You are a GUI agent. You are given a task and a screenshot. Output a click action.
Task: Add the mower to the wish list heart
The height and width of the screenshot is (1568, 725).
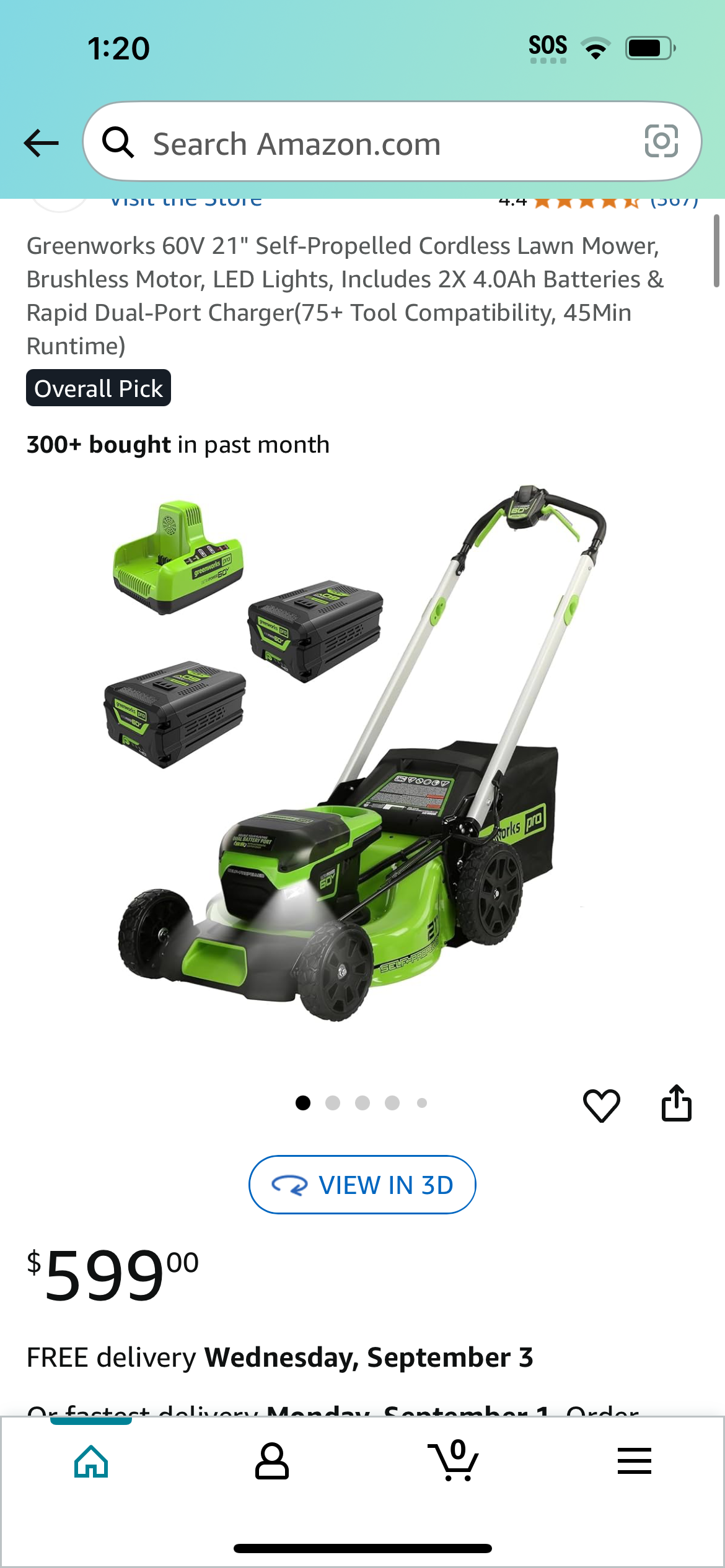click(x=601, y=1105)
